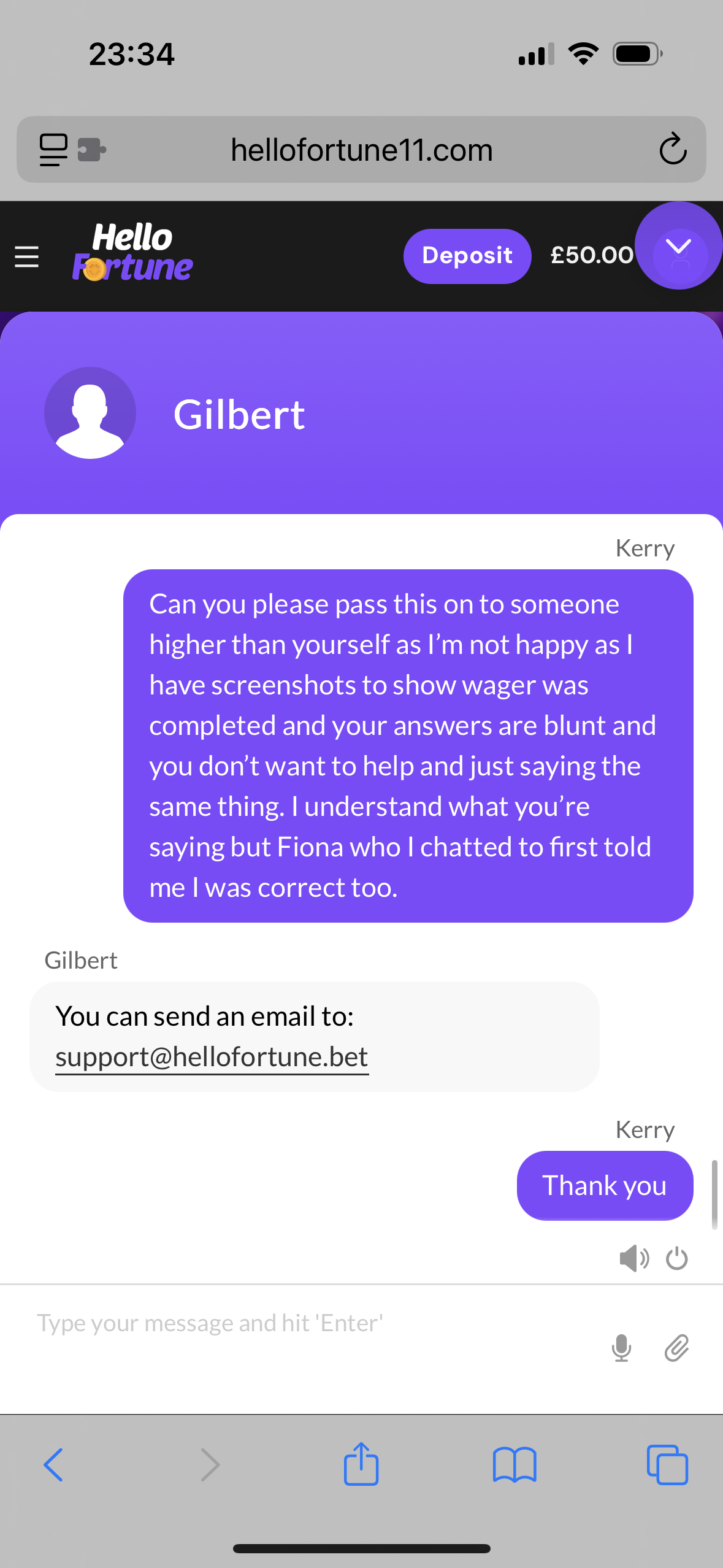The image size is (723, 1568).
Task: Start voice input with microphone icon
Action: click(x=621, y=1348)
